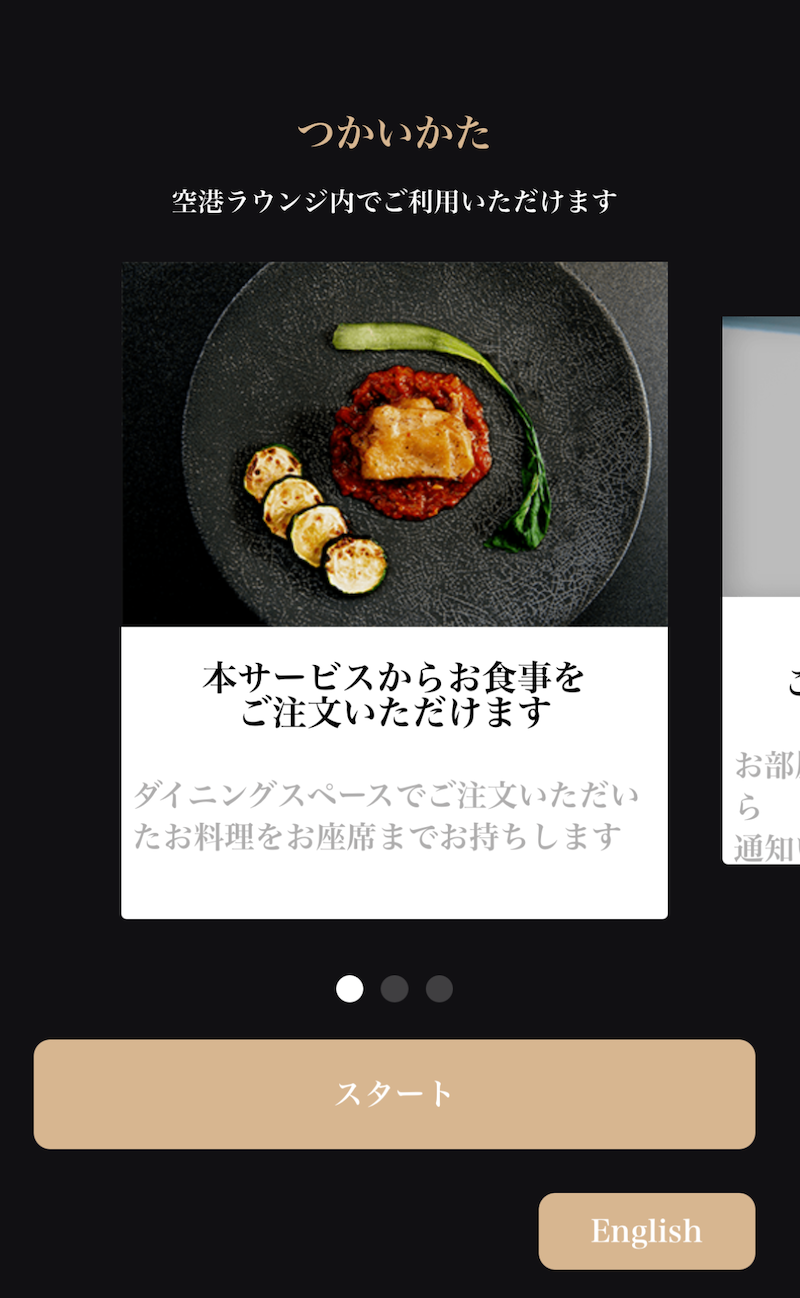Select the first carousel page dot
800x1298 pixels.
point(349,989)
